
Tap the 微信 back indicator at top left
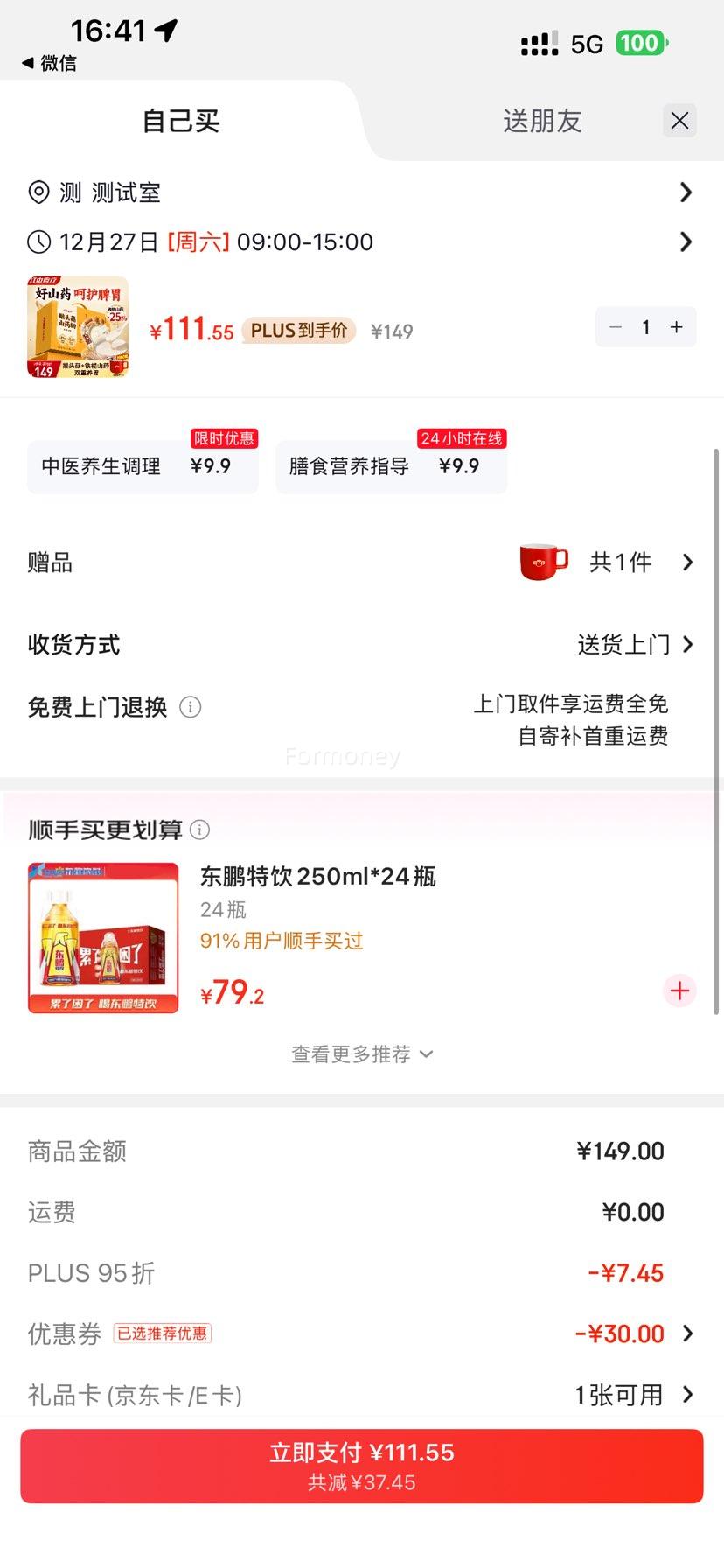48,63
